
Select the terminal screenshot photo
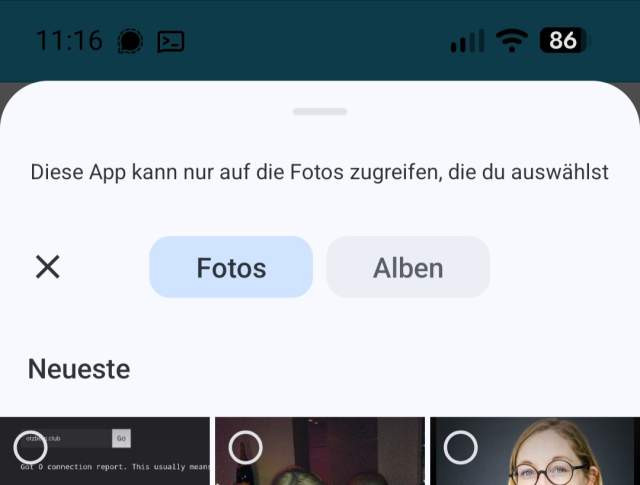point(105,452)
